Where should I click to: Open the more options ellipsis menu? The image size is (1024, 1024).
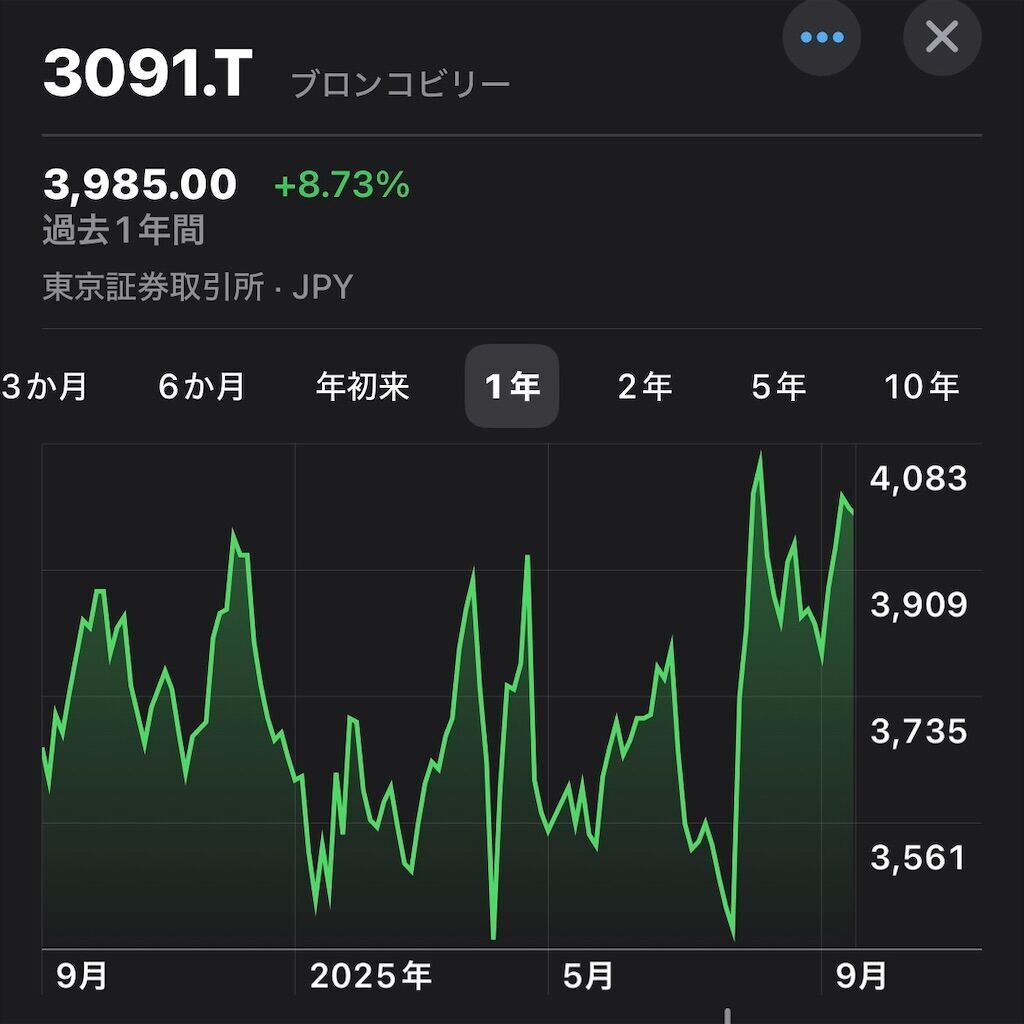point(821,38)
